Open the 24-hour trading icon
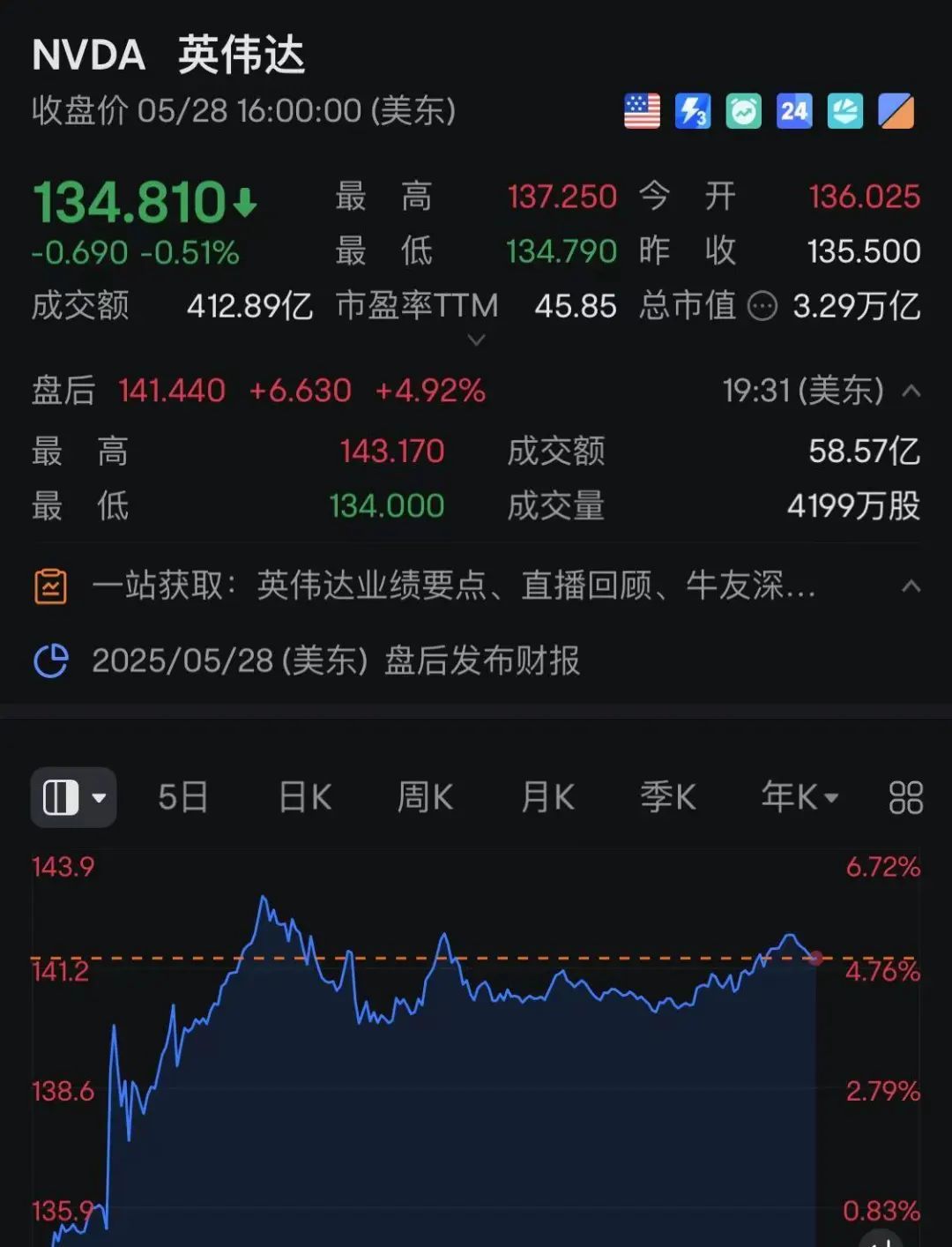 pos(793,110)
